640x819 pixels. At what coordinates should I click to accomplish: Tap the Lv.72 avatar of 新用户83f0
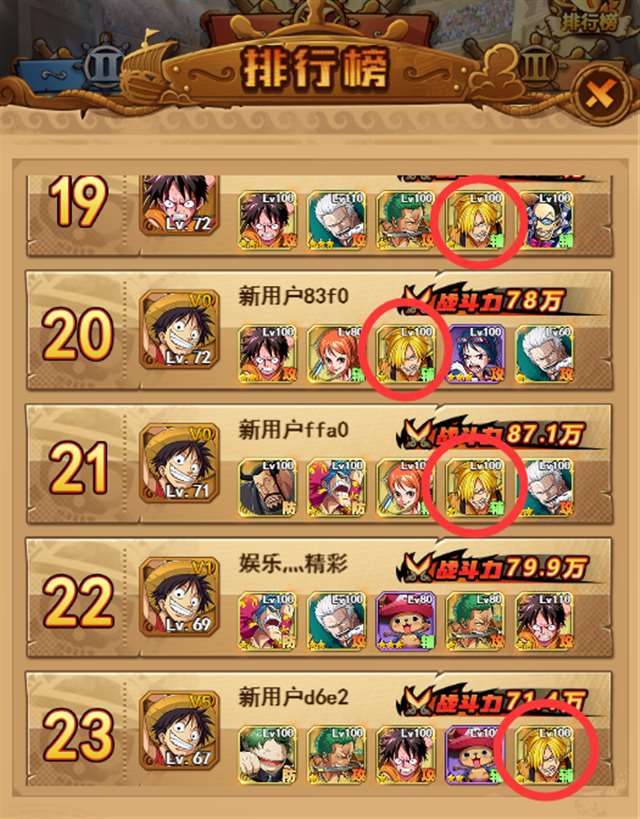pyautogui.click(x=179, y=328)
